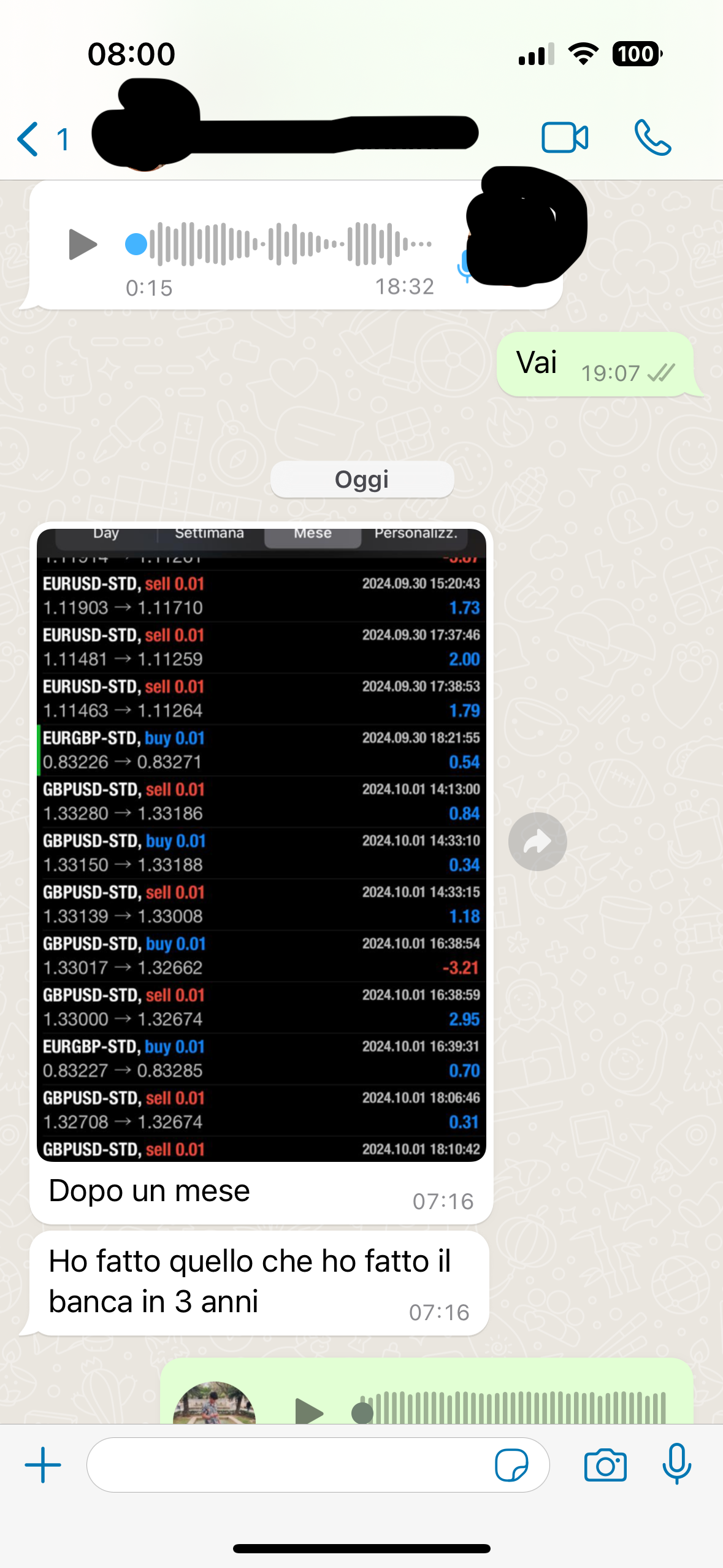
Task: Start a voice call
Action: [652, 137]
